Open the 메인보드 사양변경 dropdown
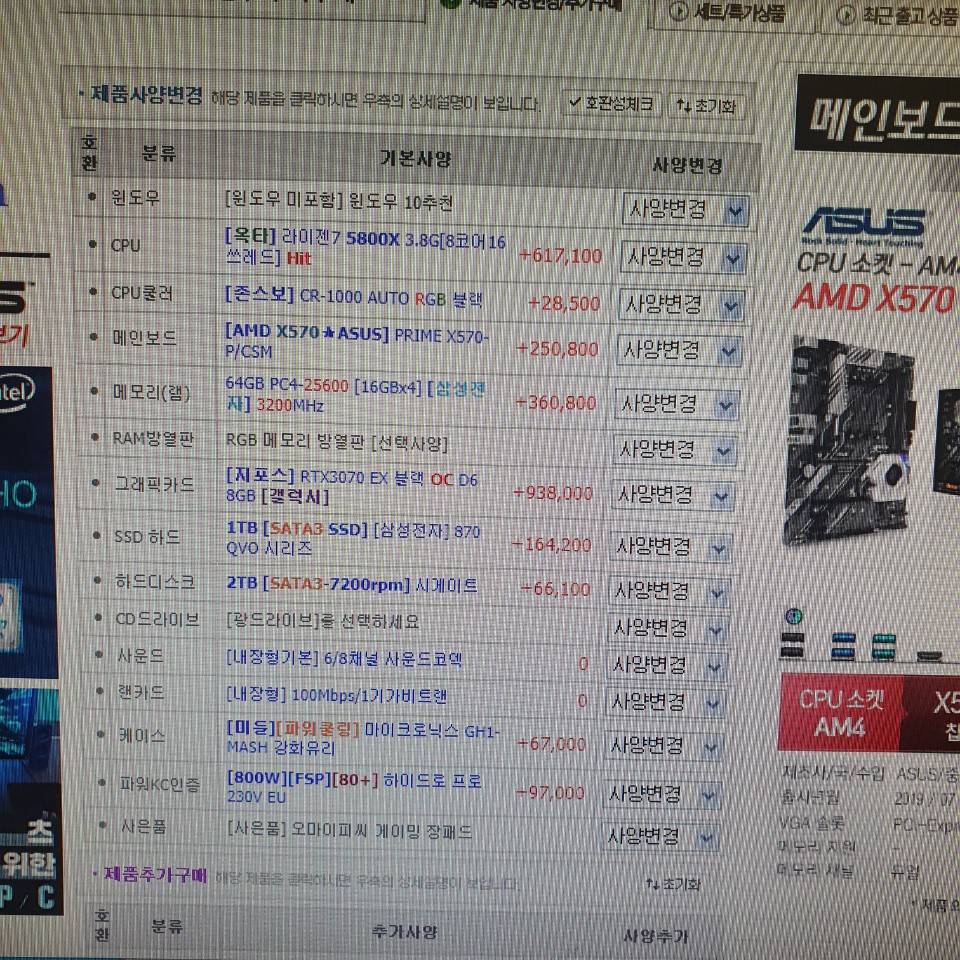This screenshot has width=960, height=960. (679, 350)
